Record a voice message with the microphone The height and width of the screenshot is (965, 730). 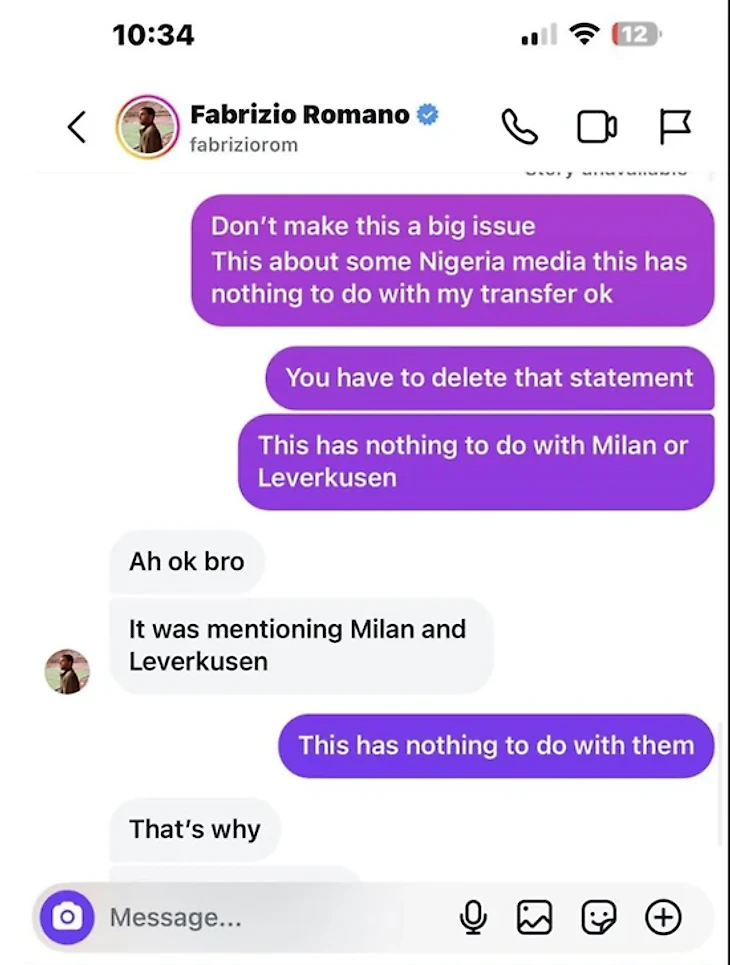(473, 916)
